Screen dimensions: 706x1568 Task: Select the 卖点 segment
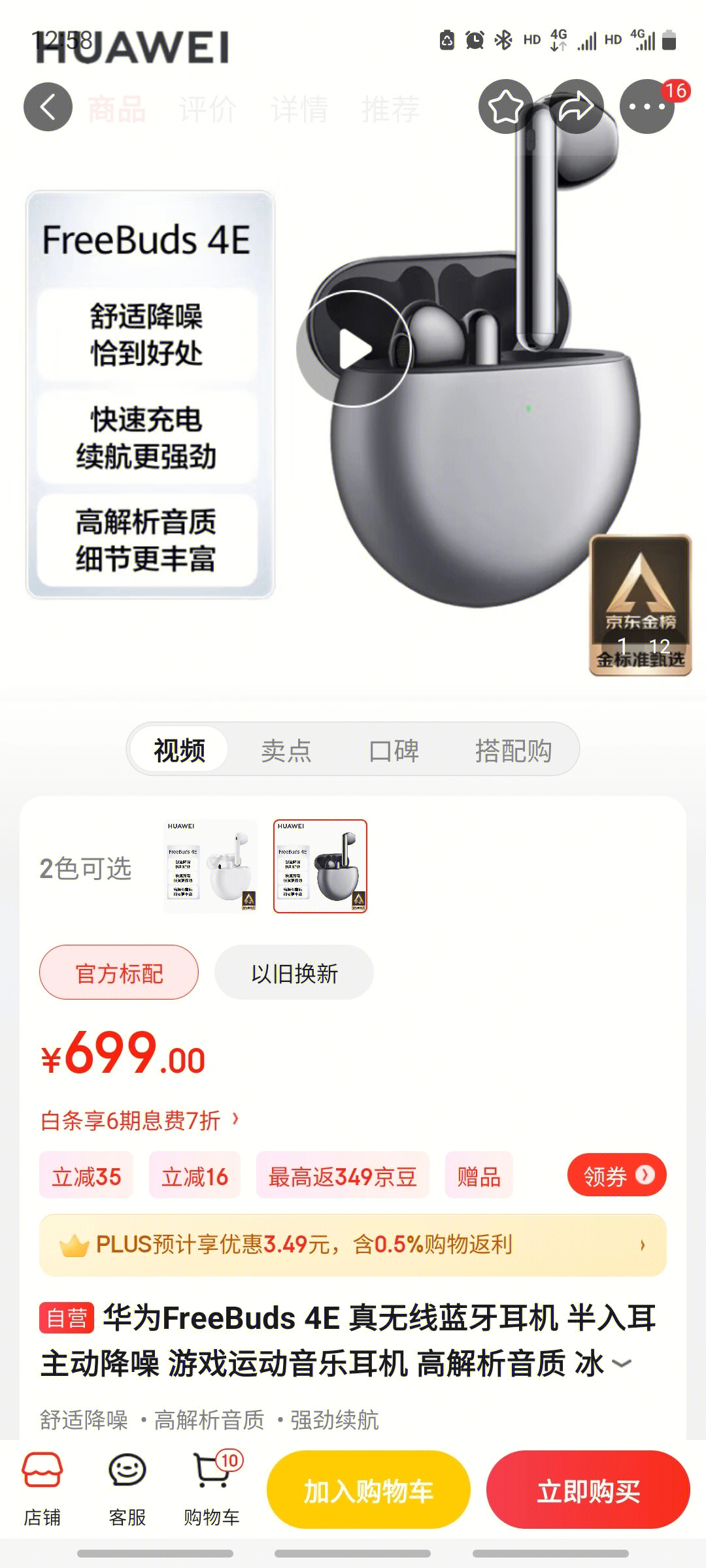coord(286,750)
